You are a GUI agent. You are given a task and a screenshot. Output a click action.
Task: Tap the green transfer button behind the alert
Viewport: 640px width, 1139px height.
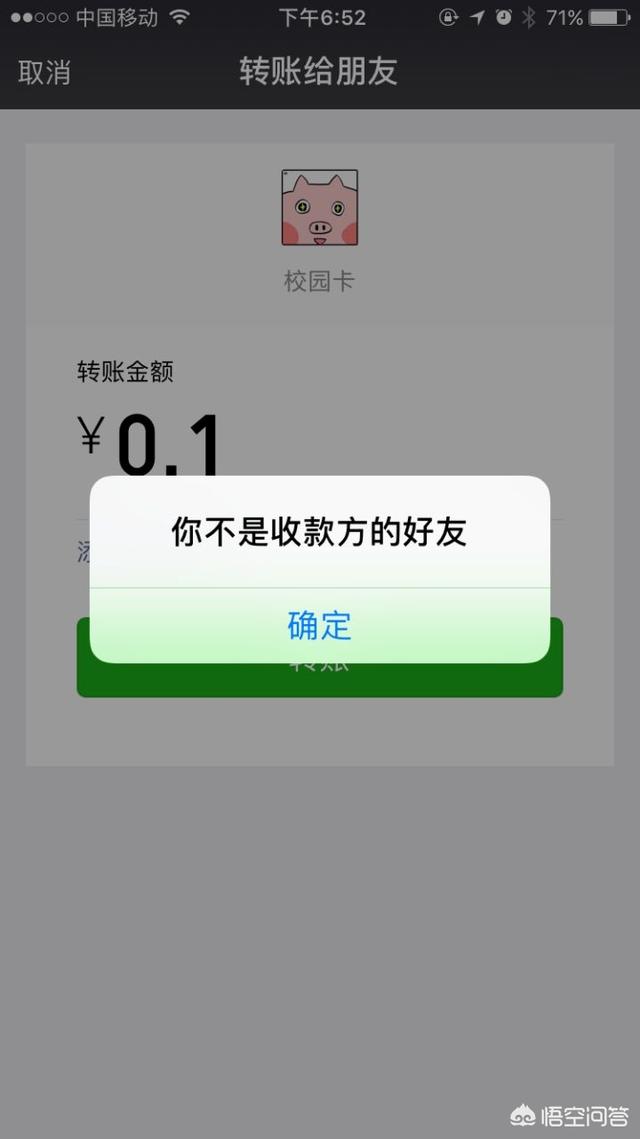[320, 680]
